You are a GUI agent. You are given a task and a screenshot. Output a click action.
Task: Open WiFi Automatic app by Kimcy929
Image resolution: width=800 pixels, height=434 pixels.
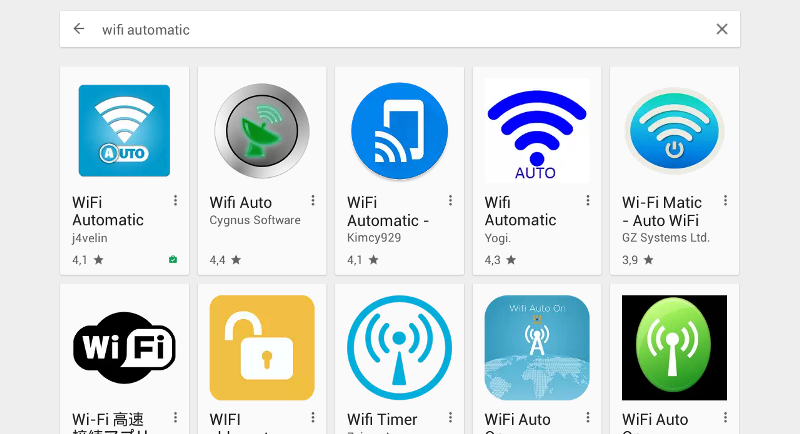(x=399, y=131)
